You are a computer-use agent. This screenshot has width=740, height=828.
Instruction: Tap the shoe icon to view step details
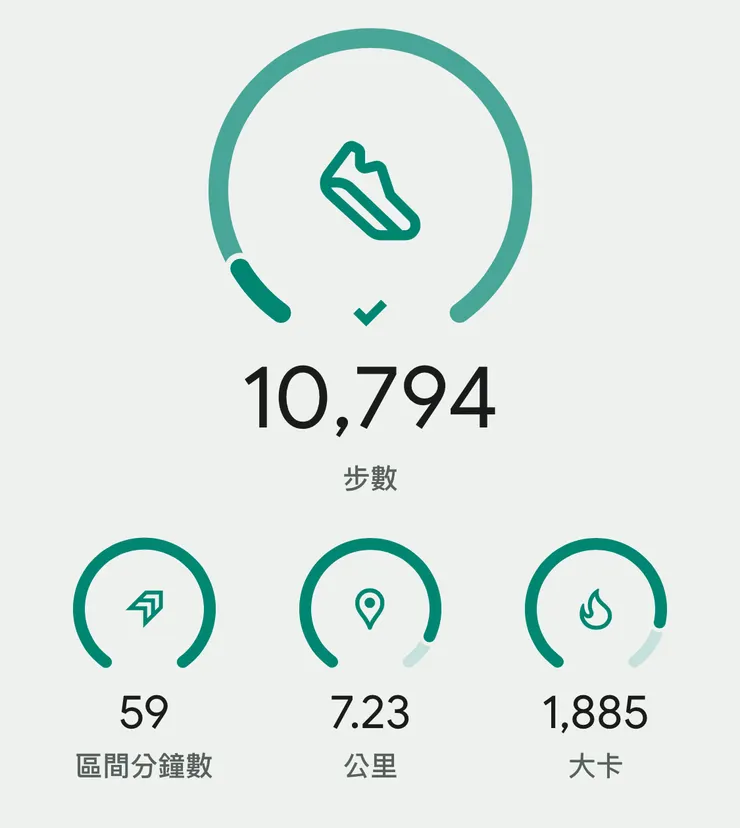(x=368, y=190)
